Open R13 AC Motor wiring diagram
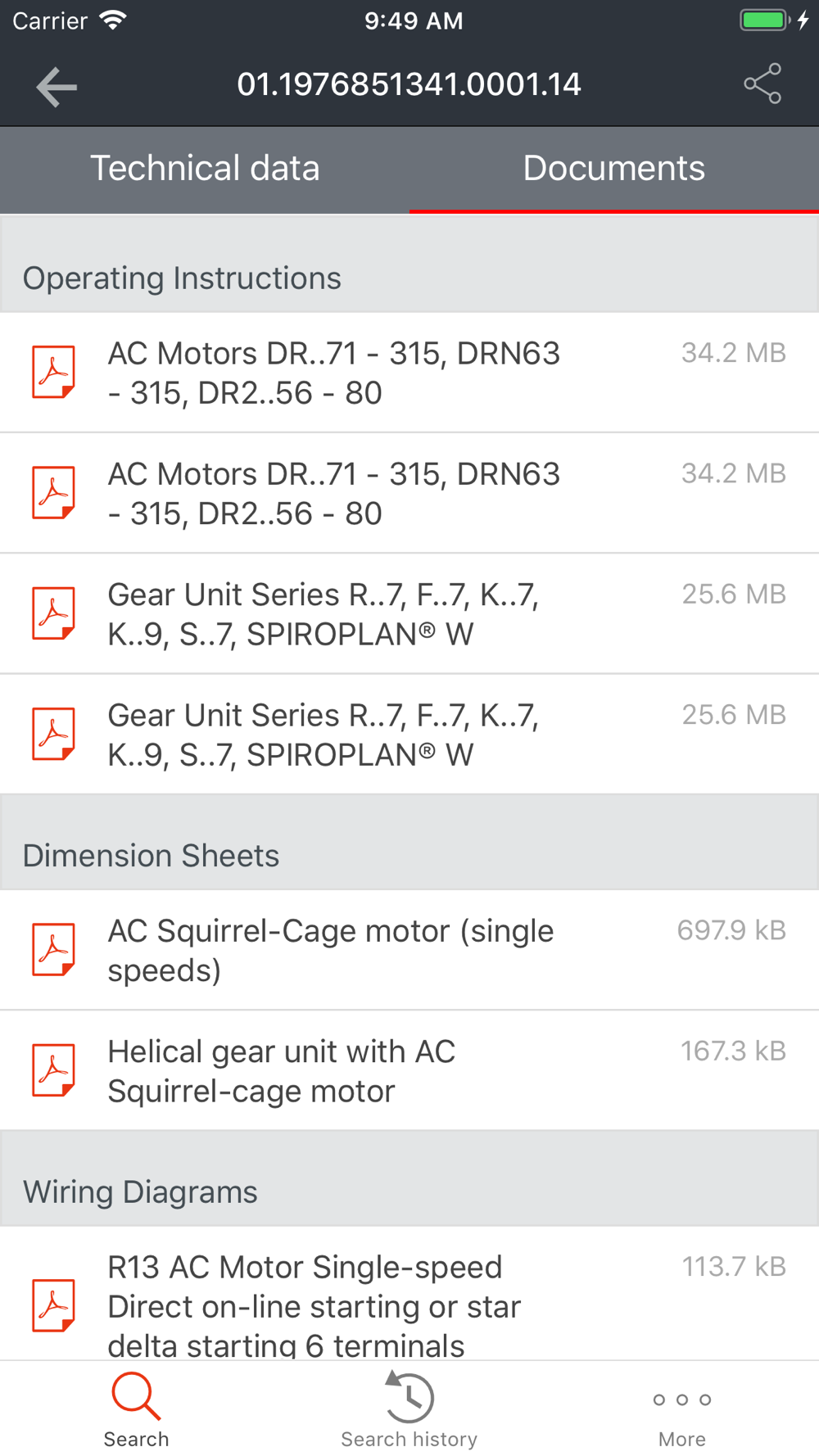This screenshot has height=1456, width=819. click(x=409, y=1302)
